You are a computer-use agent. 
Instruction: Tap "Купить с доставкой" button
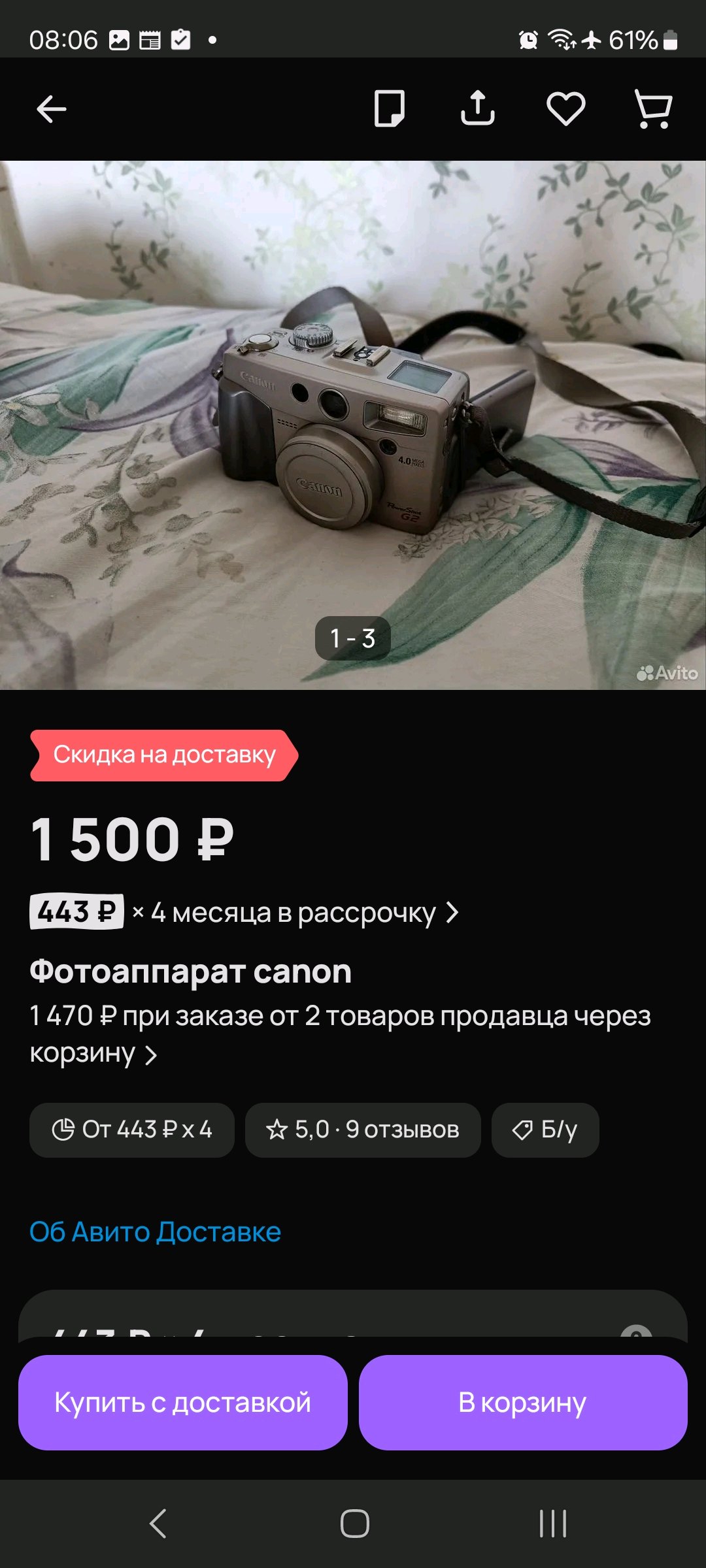coord(183,1402)
